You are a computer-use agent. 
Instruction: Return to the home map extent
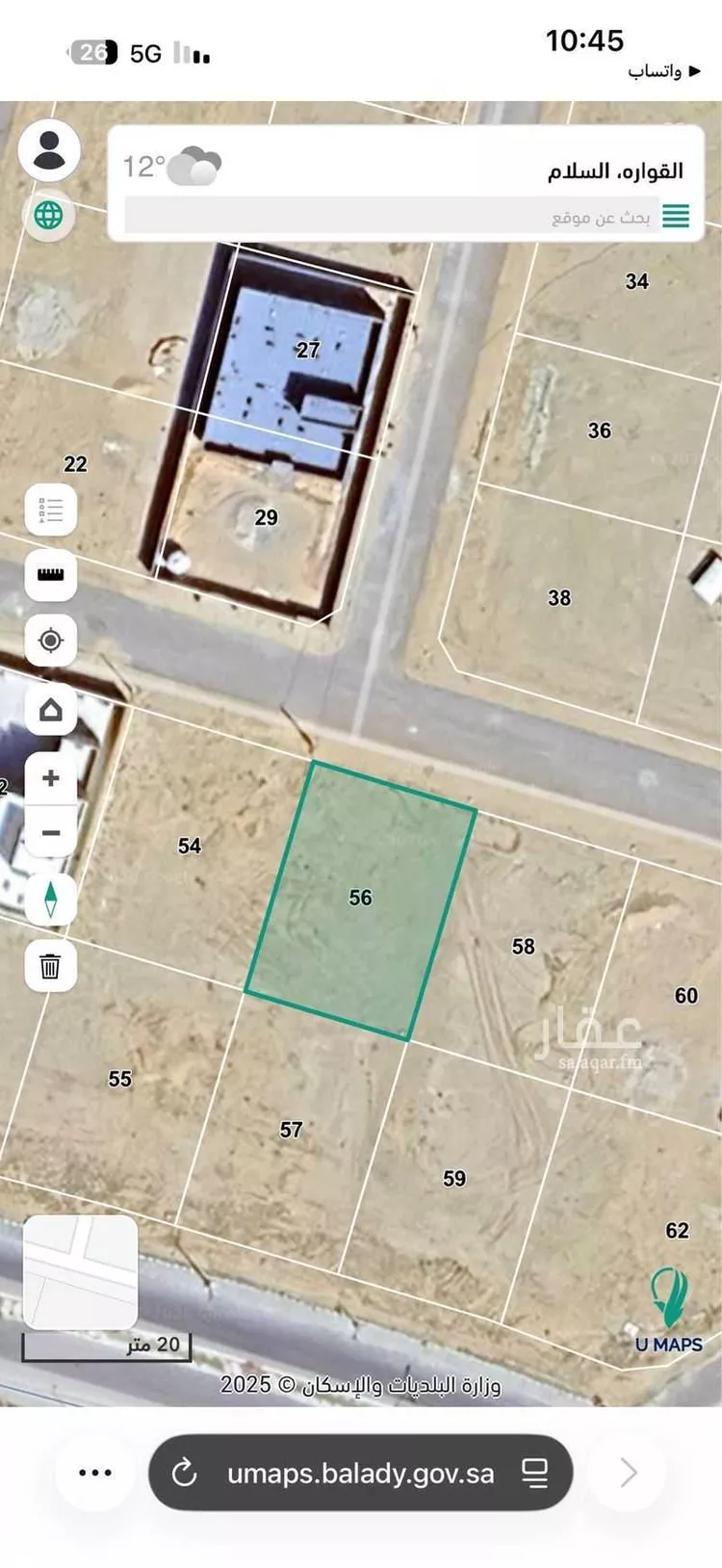[x=50, y=711]
